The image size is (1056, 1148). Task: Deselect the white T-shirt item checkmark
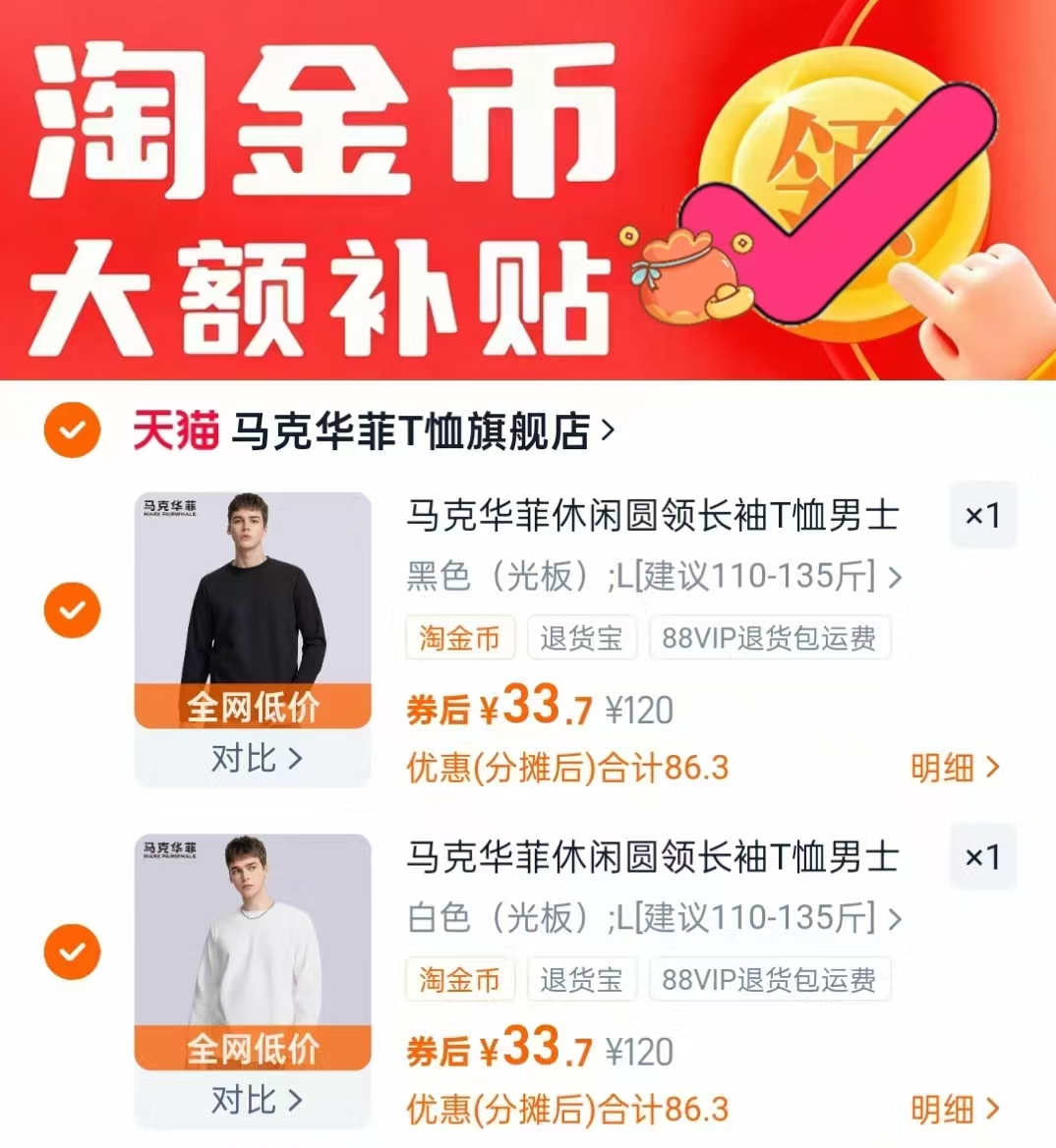click(x=71, y=950)
